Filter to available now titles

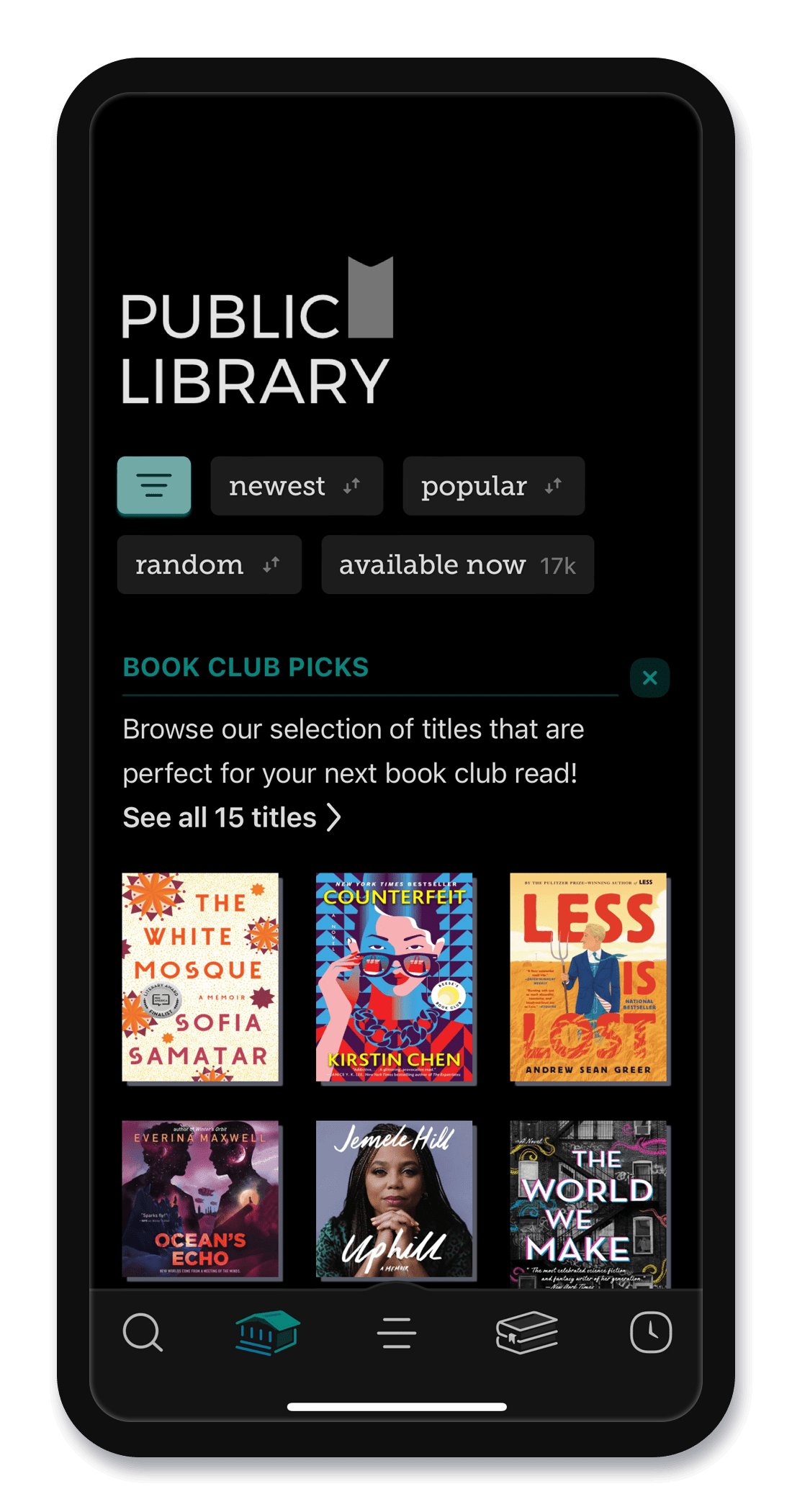click(457, 564)
